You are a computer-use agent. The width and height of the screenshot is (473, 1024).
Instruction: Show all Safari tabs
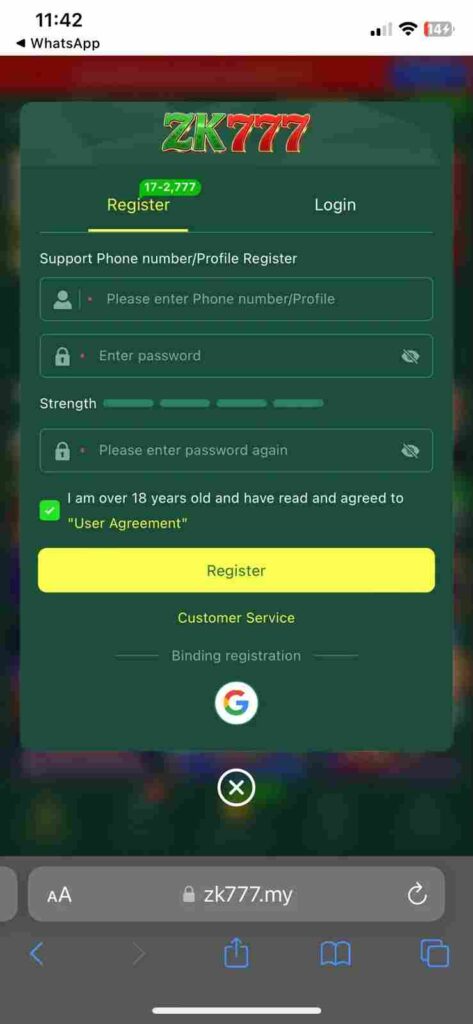[435, 953]
